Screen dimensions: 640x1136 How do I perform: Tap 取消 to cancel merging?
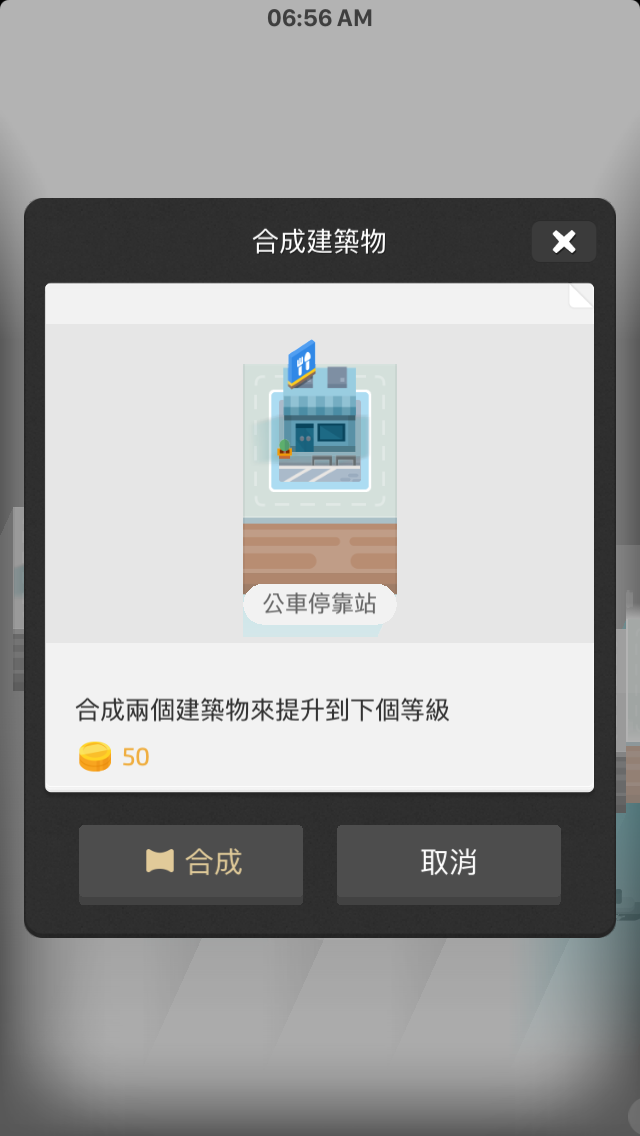coord(449,864)
